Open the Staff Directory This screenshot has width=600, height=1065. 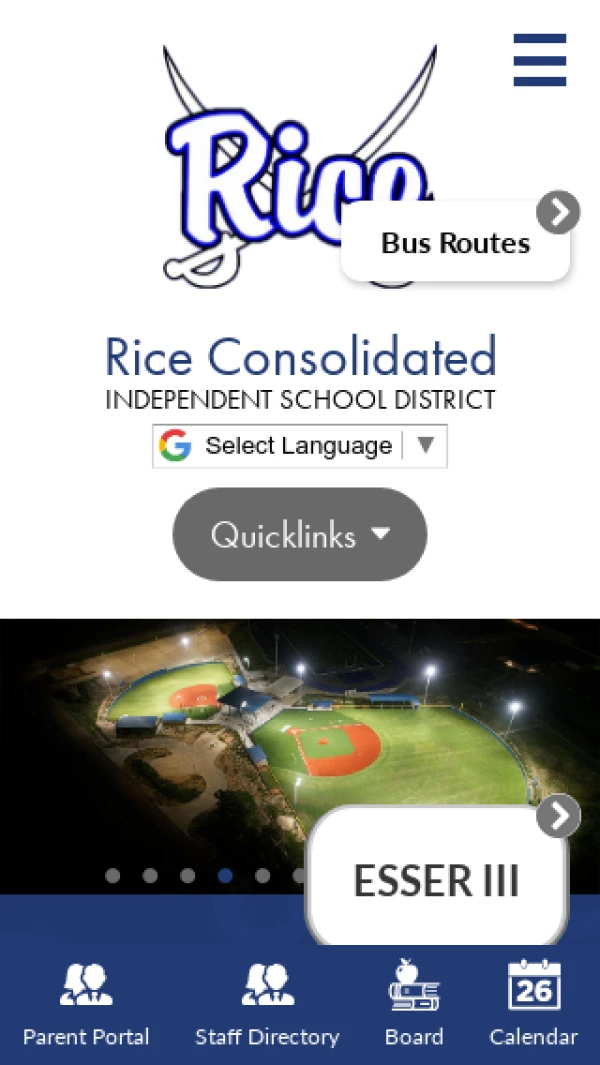click(267, 1003)
